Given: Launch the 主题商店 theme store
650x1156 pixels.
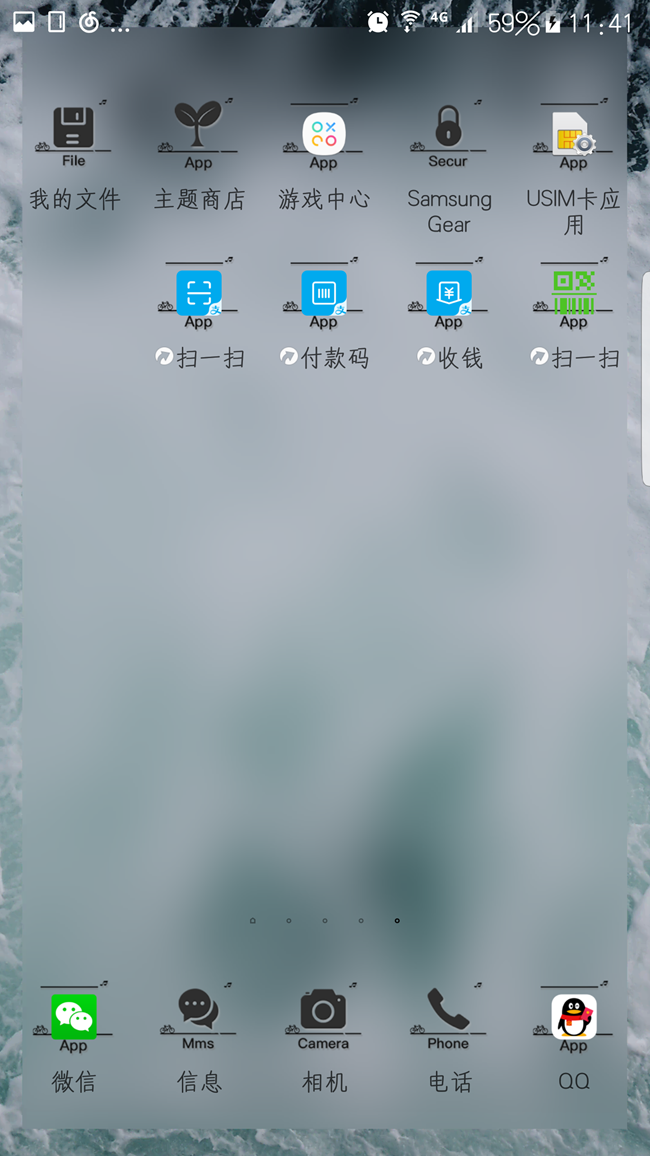Looking at the screenshot, I should point(198,133).
